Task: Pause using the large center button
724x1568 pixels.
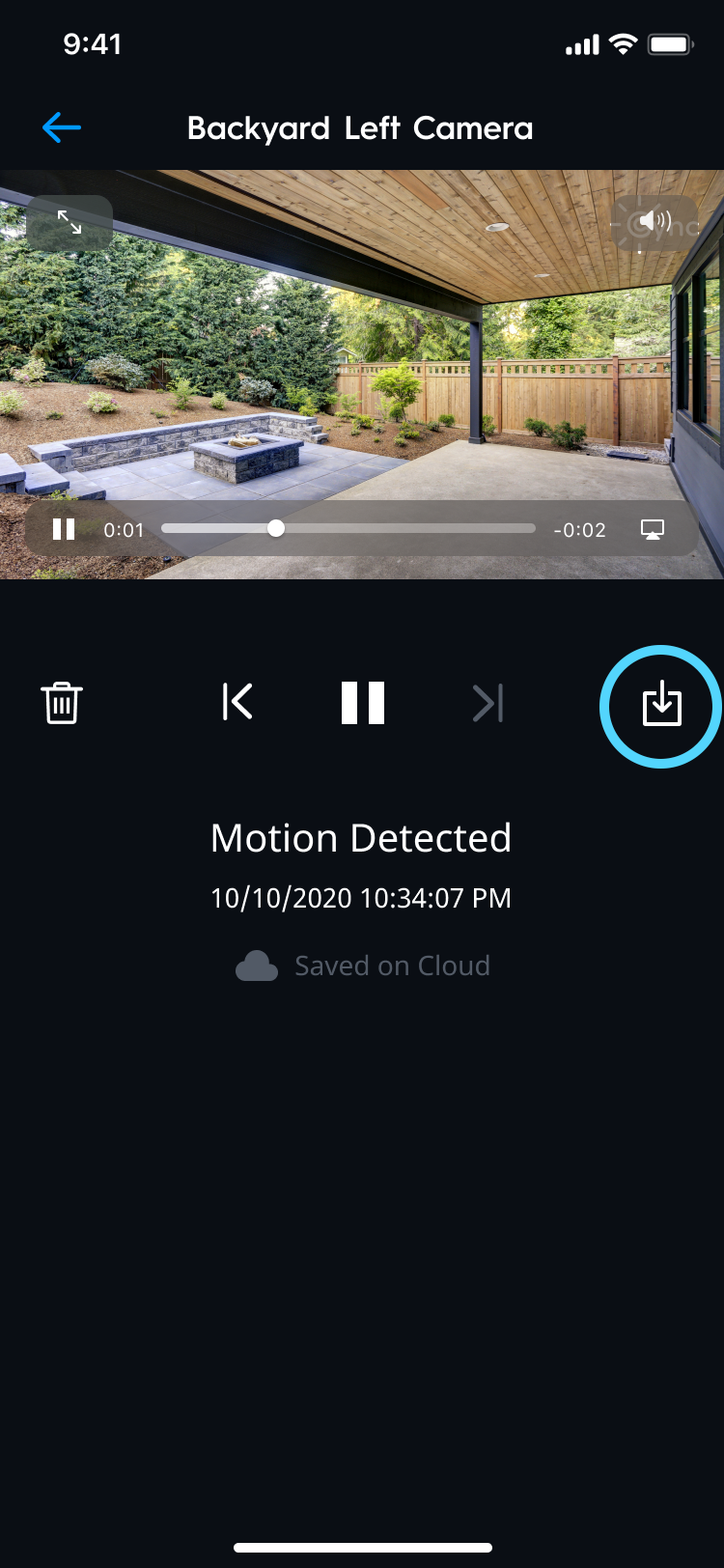Action: 363,703
